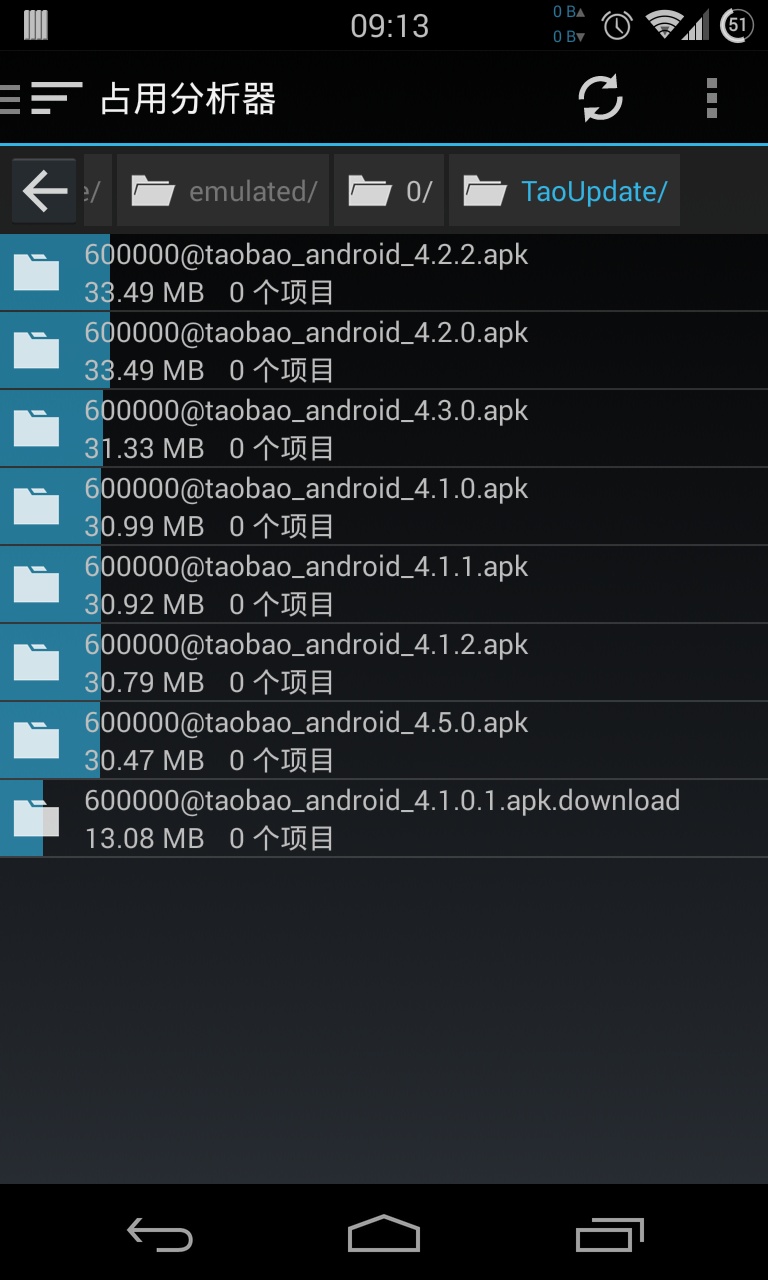Open taobao_android_4.2.2.apk entry
Image resolution: width=768 pixels, height=1280 pixels.
coord(384,273)
